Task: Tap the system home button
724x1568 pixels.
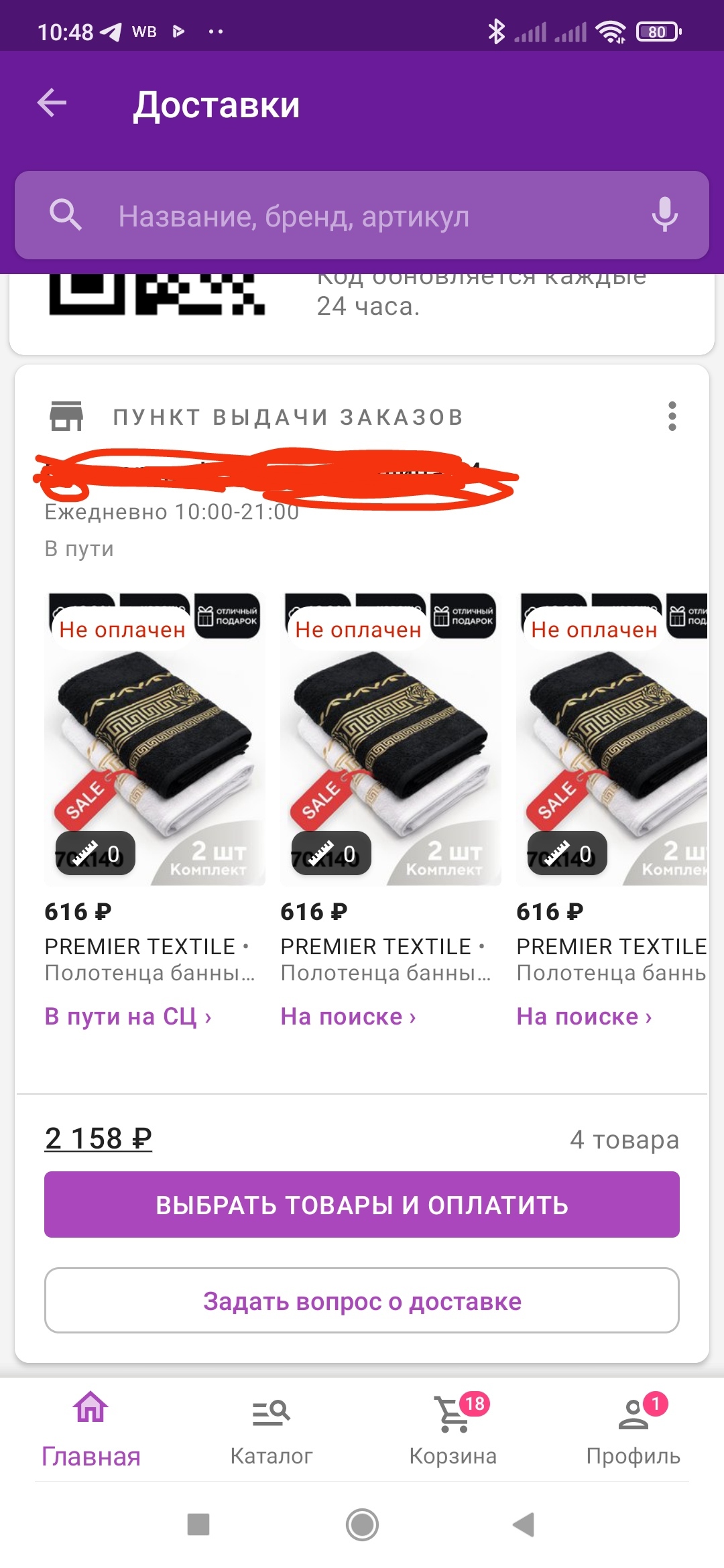Action: [x=362, y=1524]
